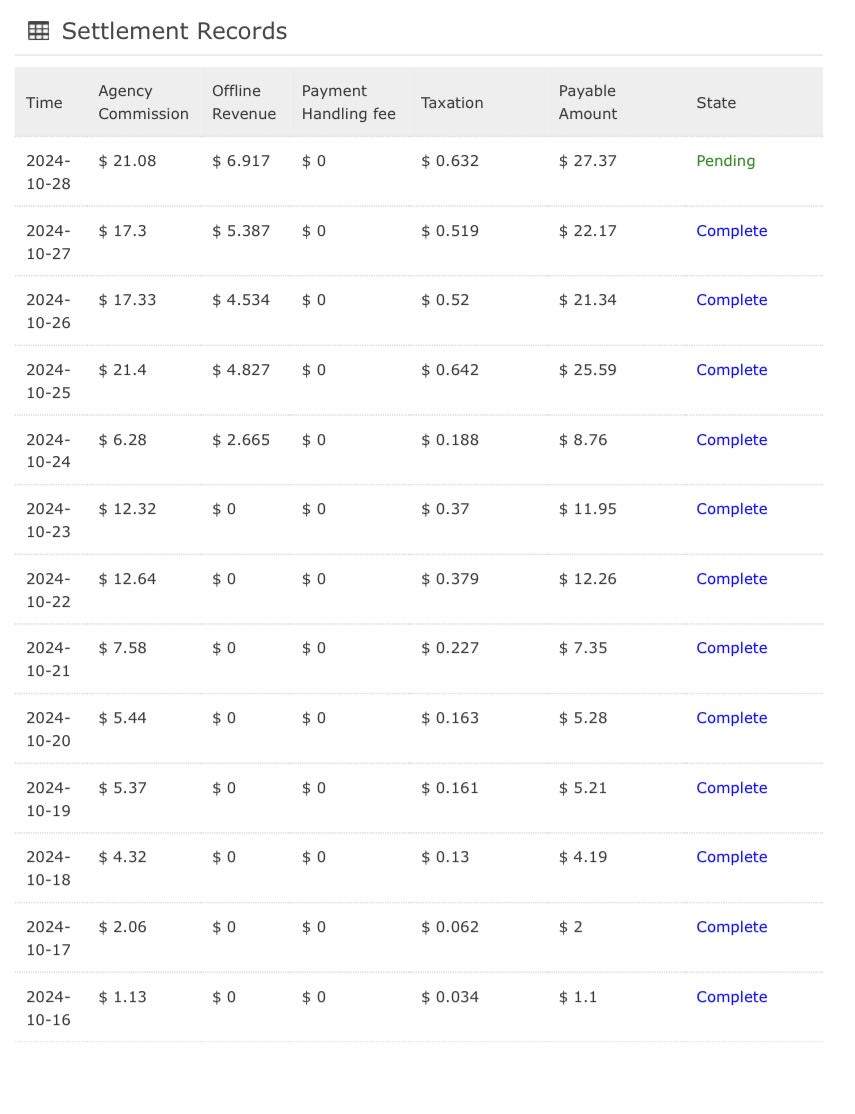
Task: Check the Complete link for 2024-10-21
Action: tap(731, 648)
